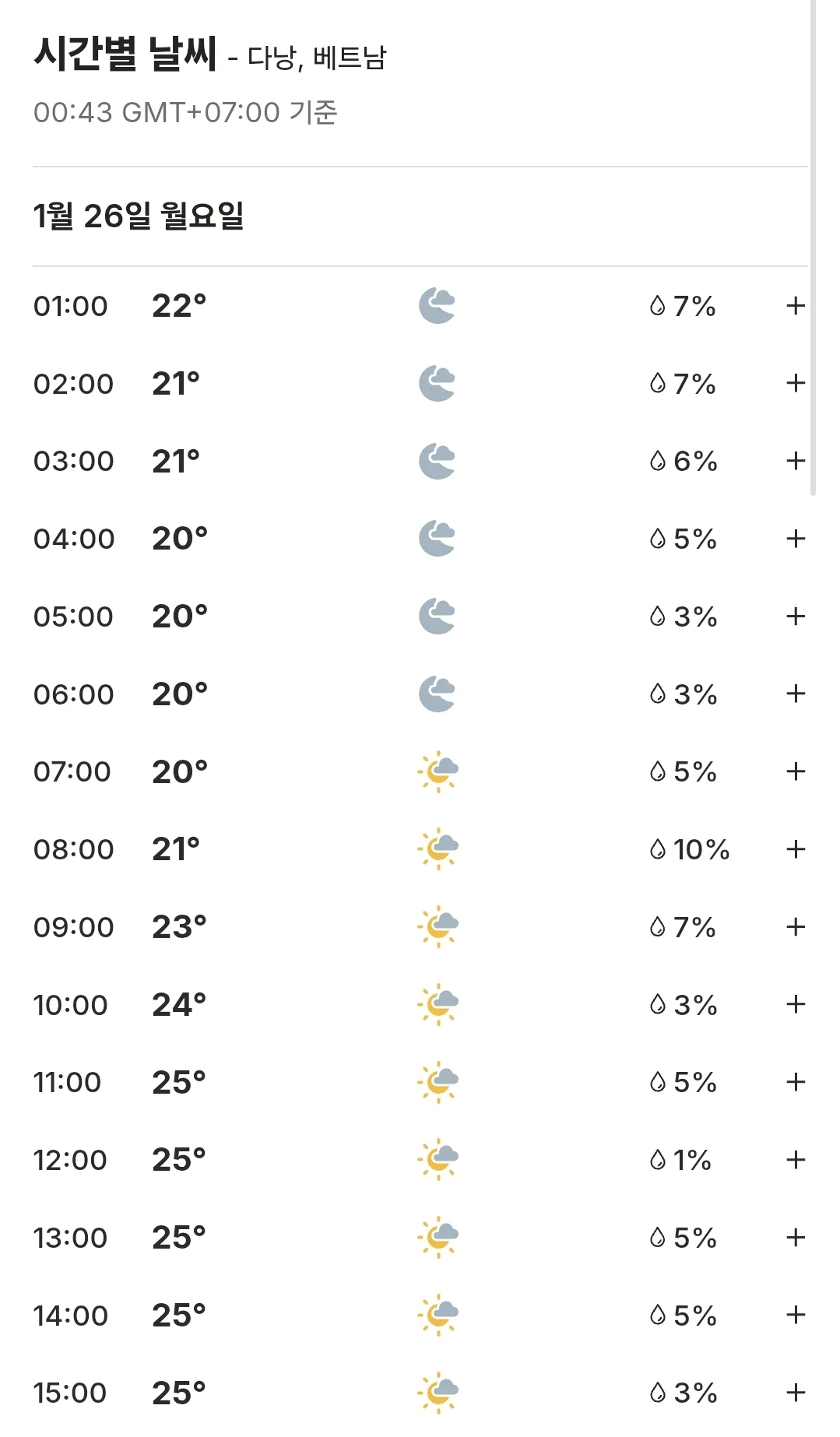This screenshot has height=1437, width=840.
Task: Open details for the 03:00 forecast
Action: pyautogui.click(x=795, y=461)
